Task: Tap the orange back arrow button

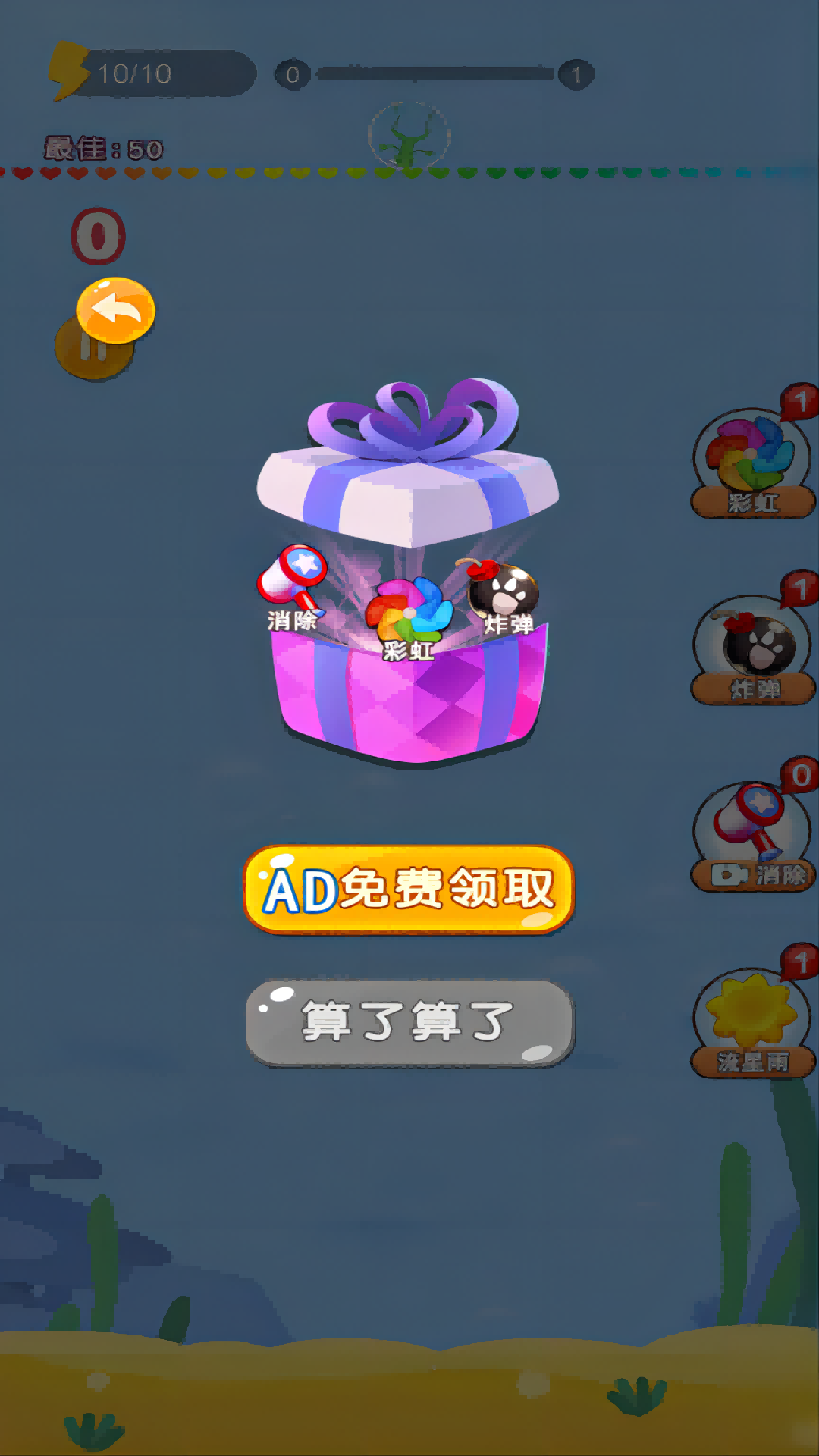Action: pos(116,309)
